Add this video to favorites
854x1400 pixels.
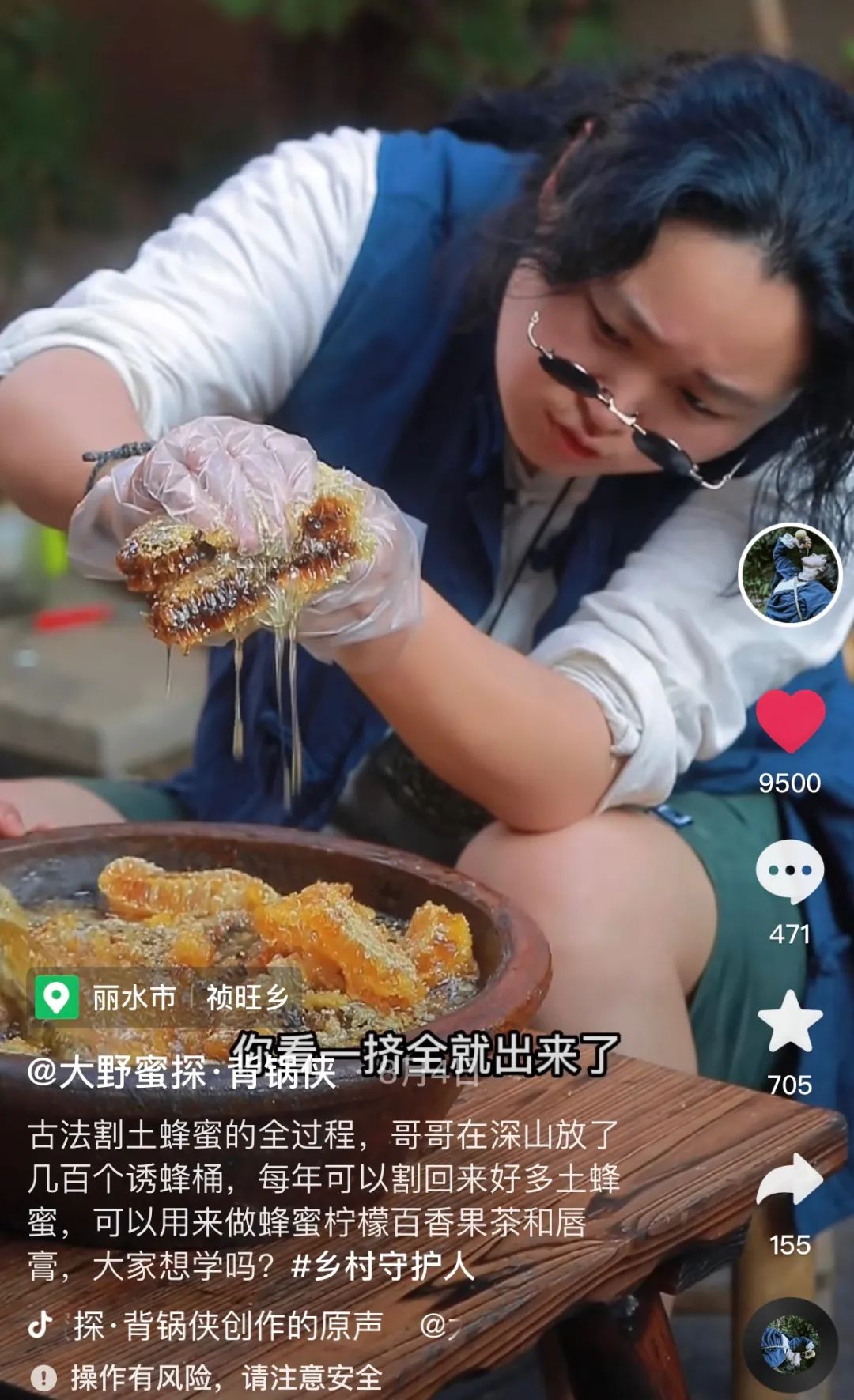coord(789,1021)
